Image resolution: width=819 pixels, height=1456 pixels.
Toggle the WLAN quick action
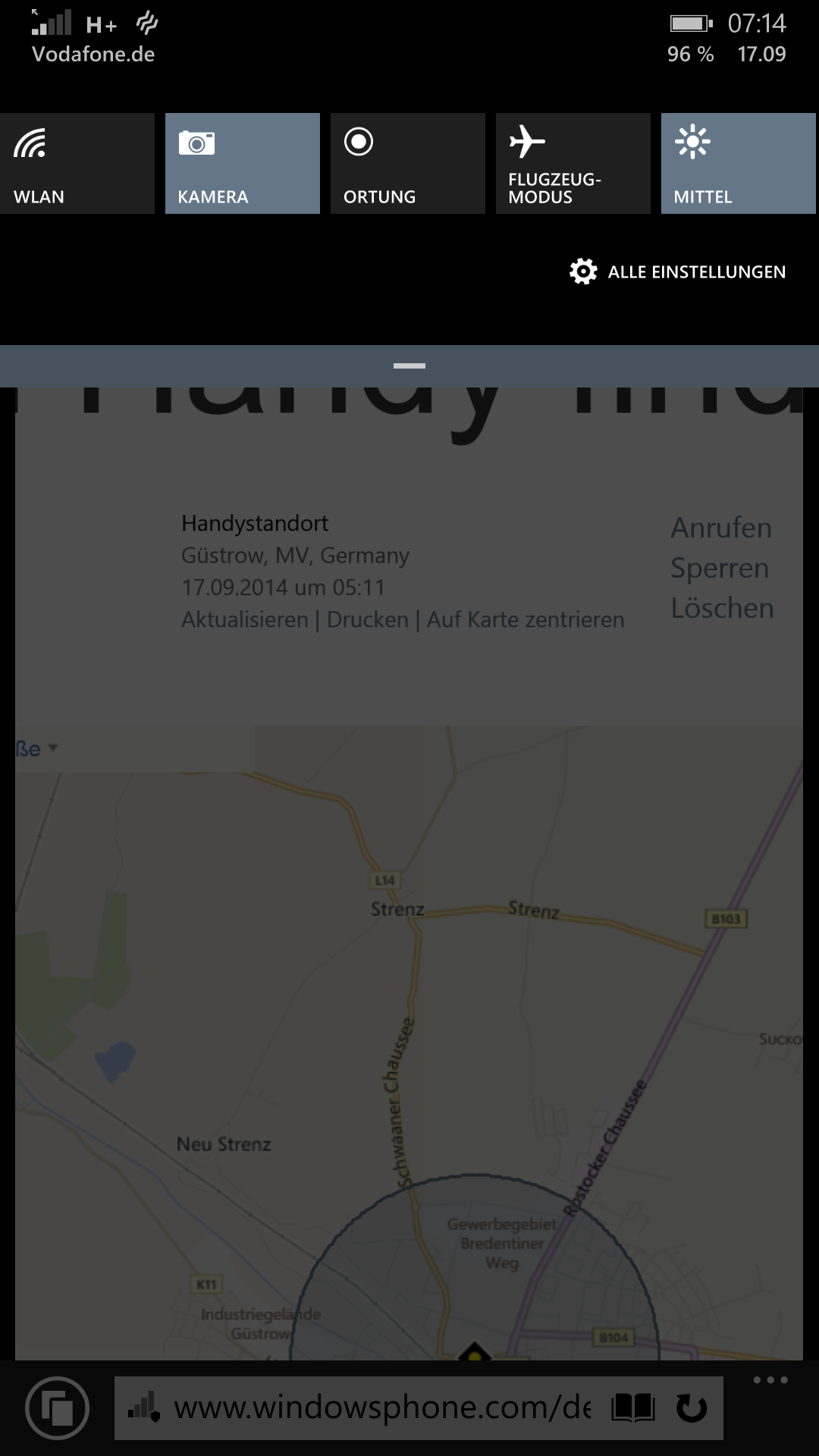pyautogui.click(x=77, y=163)
